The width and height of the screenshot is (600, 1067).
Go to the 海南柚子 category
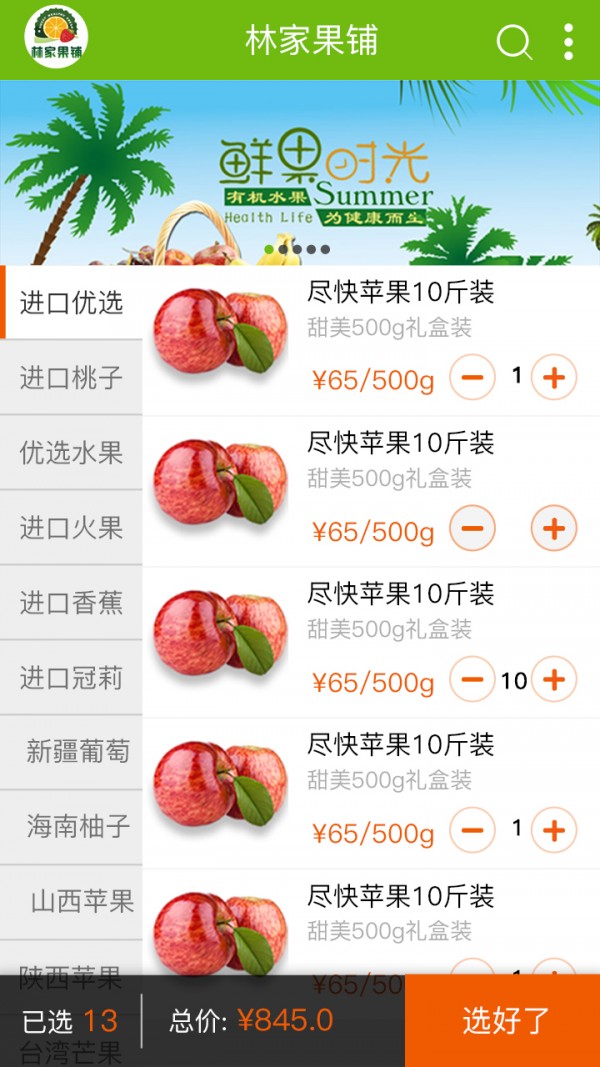[x=78, y=827]
